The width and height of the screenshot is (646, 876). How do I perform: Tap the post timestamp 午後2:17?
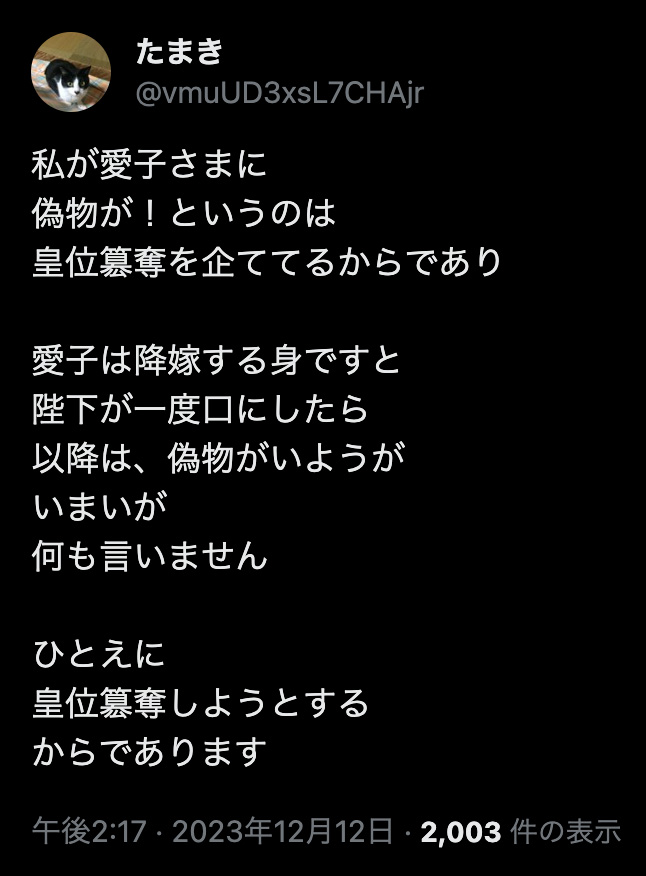(x=89, y=831)
